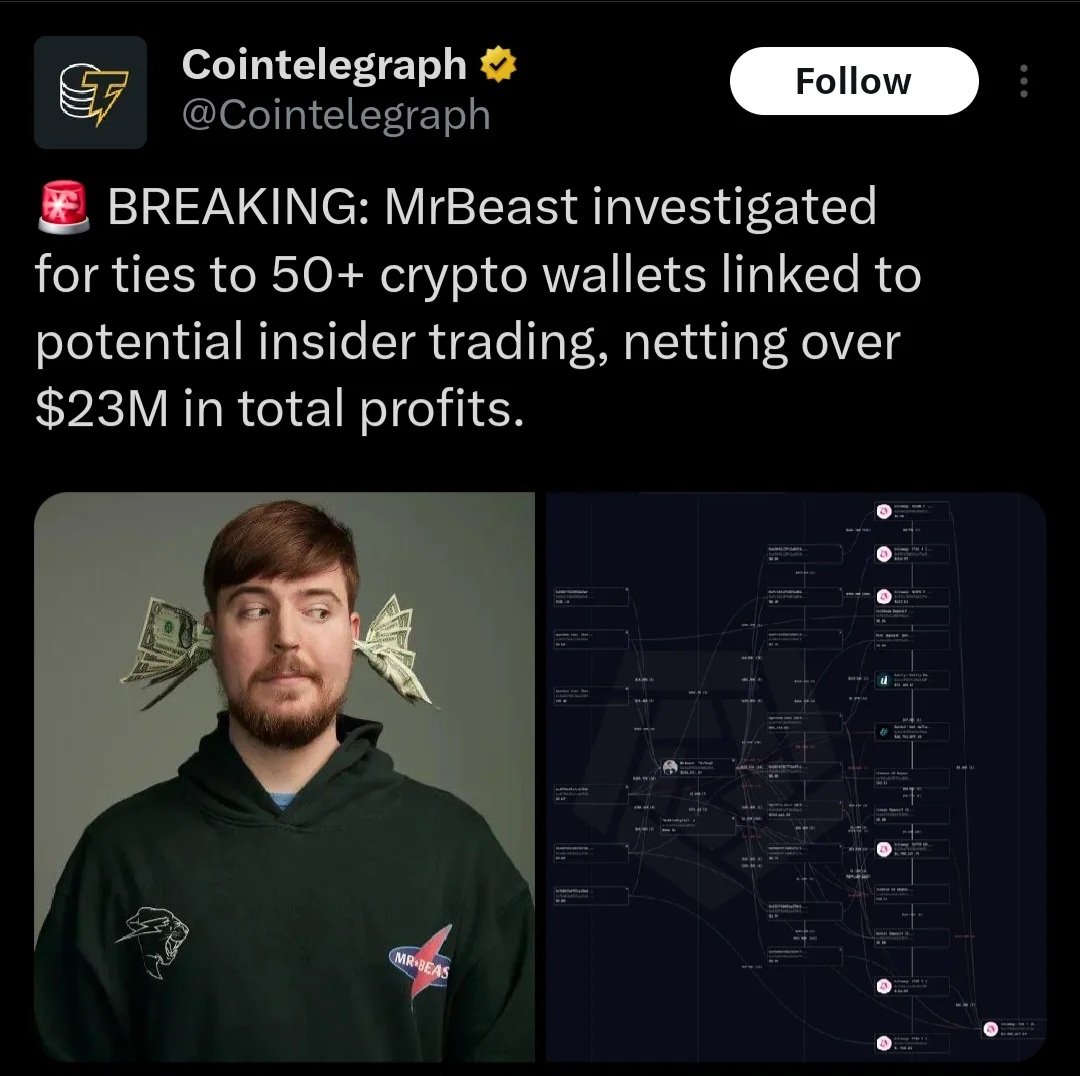Viewport: 1080px width, 1076px height.
Task: Open Cointelegraph's profile avatar
Action: (90, 92)
